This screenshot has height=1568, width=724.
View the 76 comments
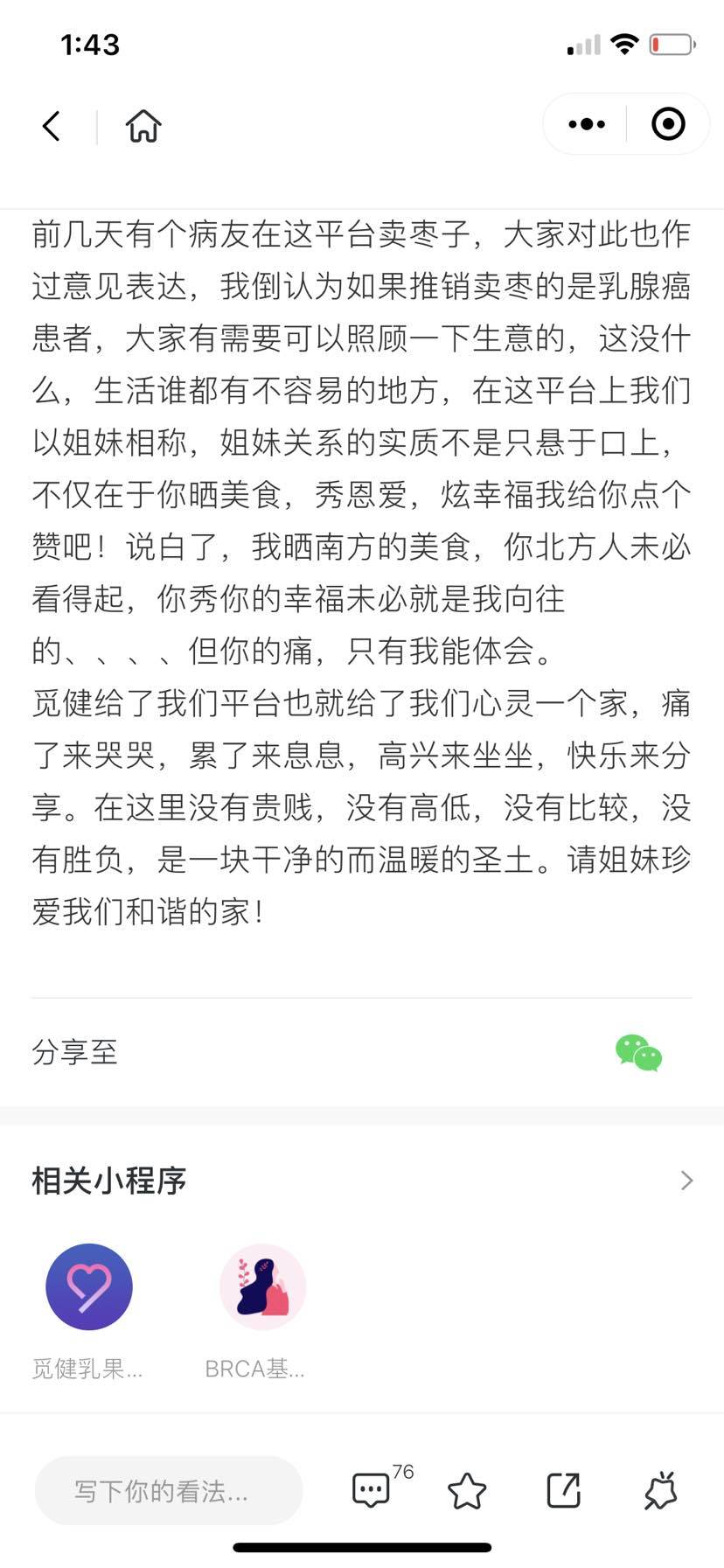click(372, 1491)
